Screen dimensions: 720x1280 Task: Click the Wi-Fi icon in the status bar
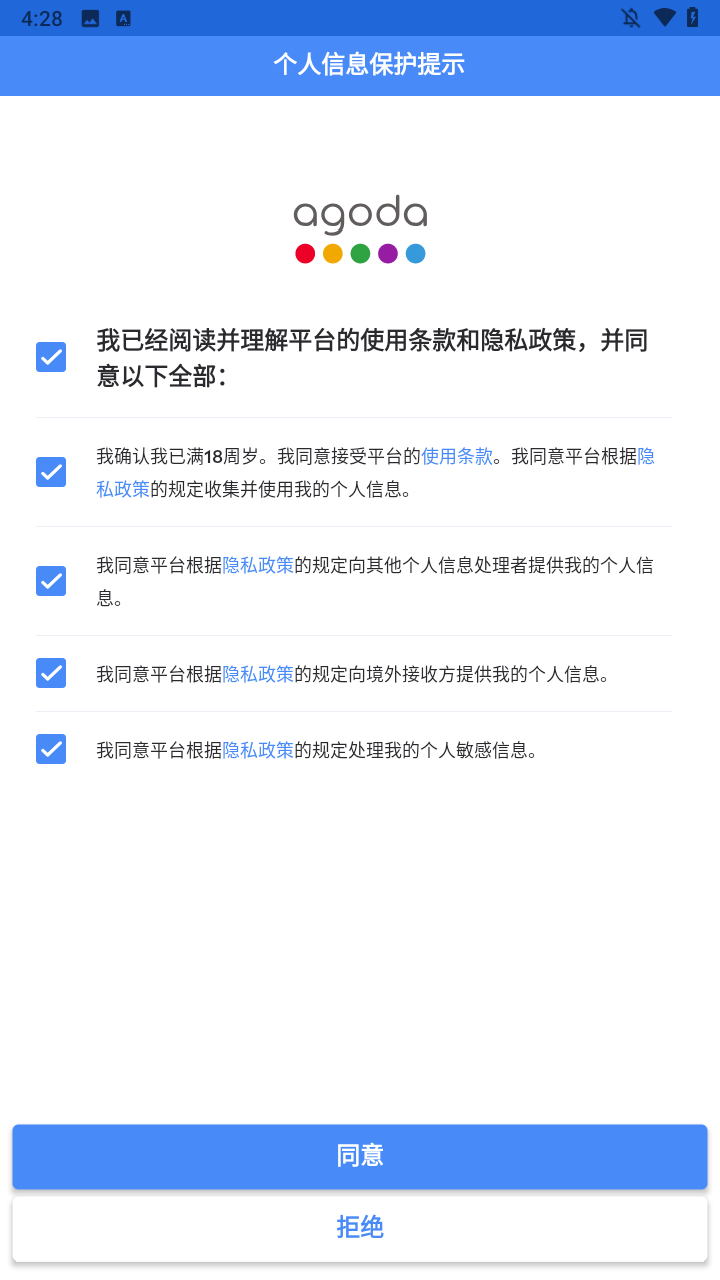click(x=665, y=17)
